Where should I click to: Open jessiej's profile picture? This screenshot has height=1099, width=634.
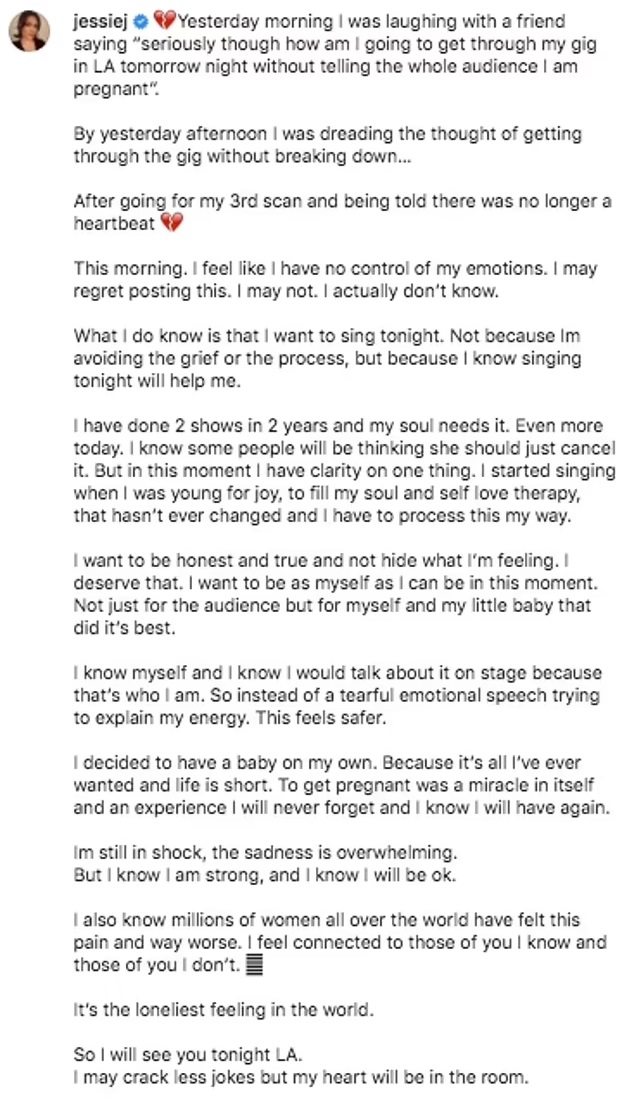point(30,32)
